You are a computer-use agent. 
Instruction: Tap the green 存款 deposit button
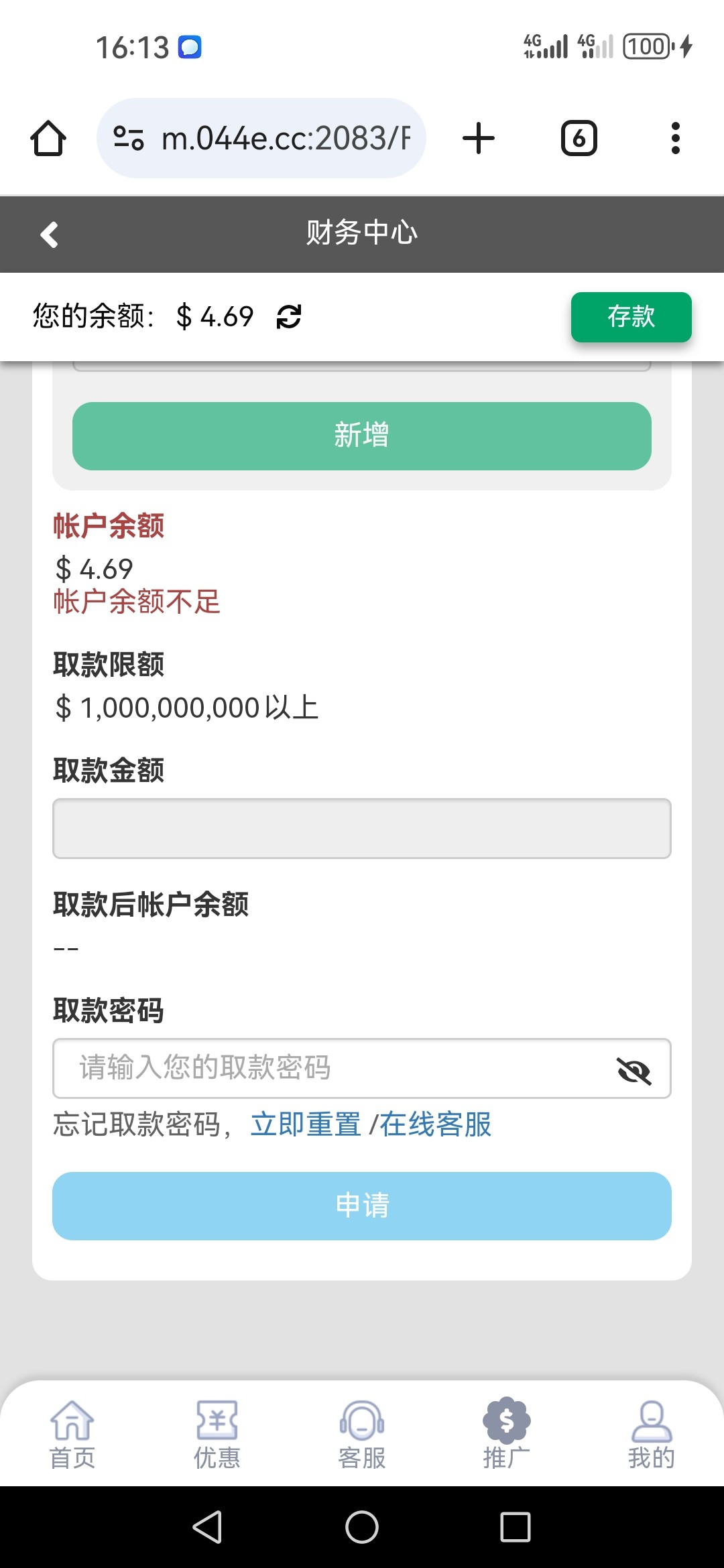(631, 317)
